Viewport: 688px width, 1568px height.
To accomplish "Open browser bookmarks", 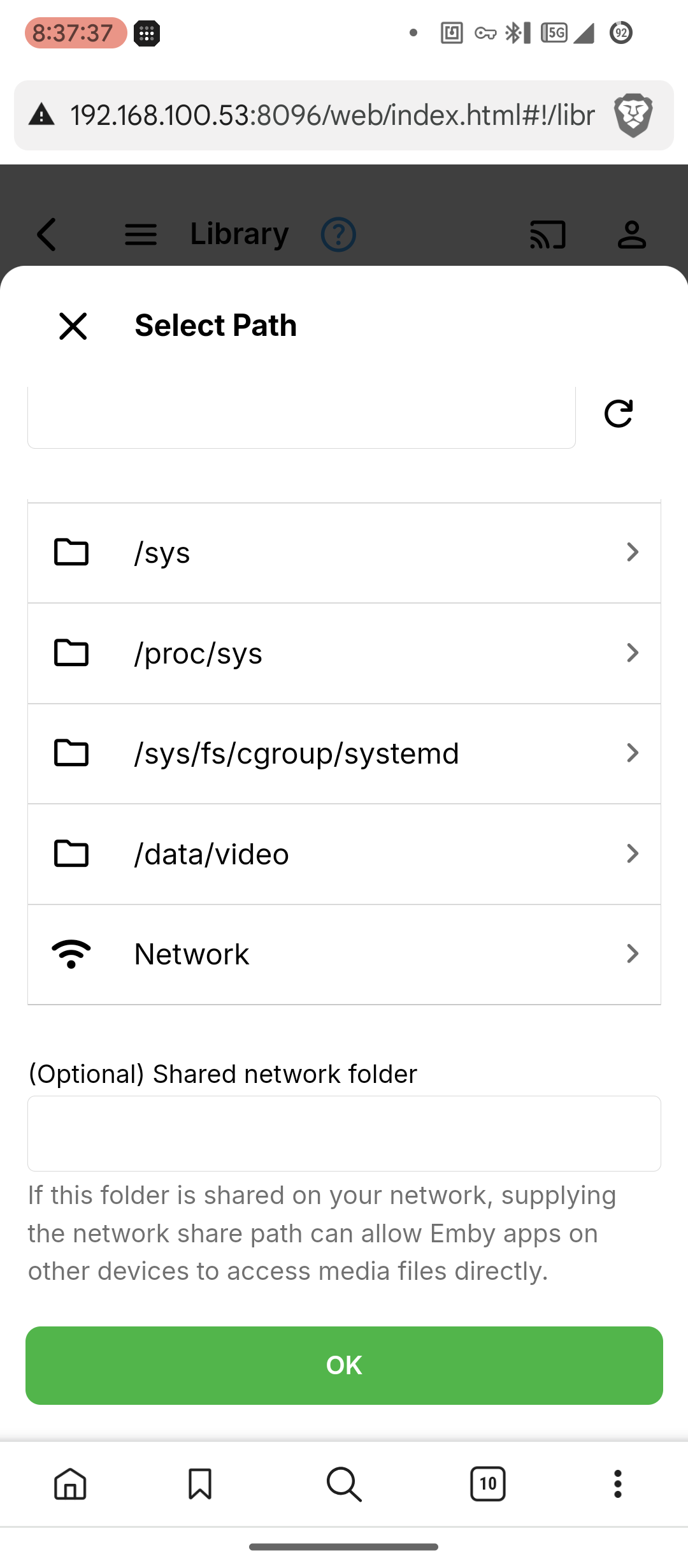I will [200, 1484].
